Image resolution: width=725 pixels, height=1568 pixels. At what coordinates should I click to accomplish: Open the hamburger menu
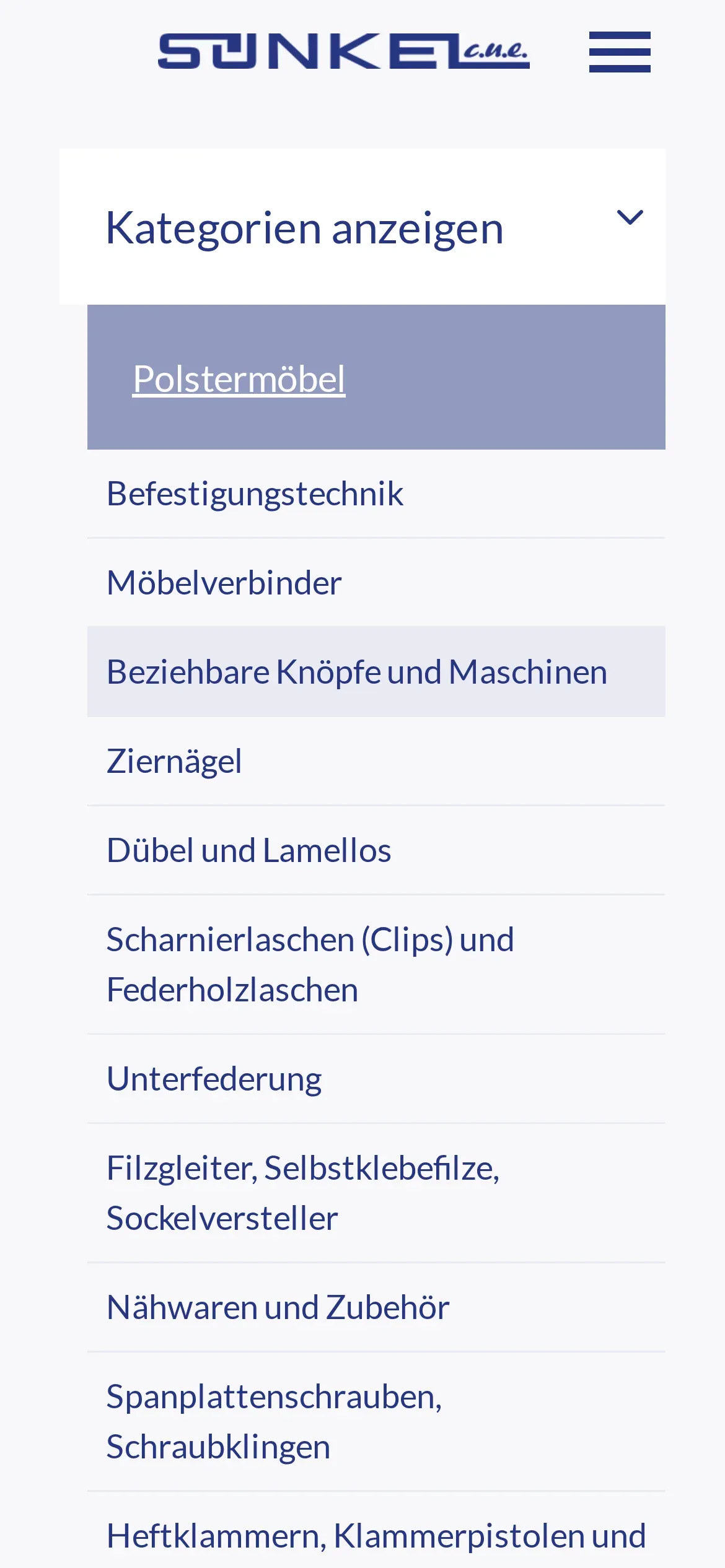coord(620,52)
